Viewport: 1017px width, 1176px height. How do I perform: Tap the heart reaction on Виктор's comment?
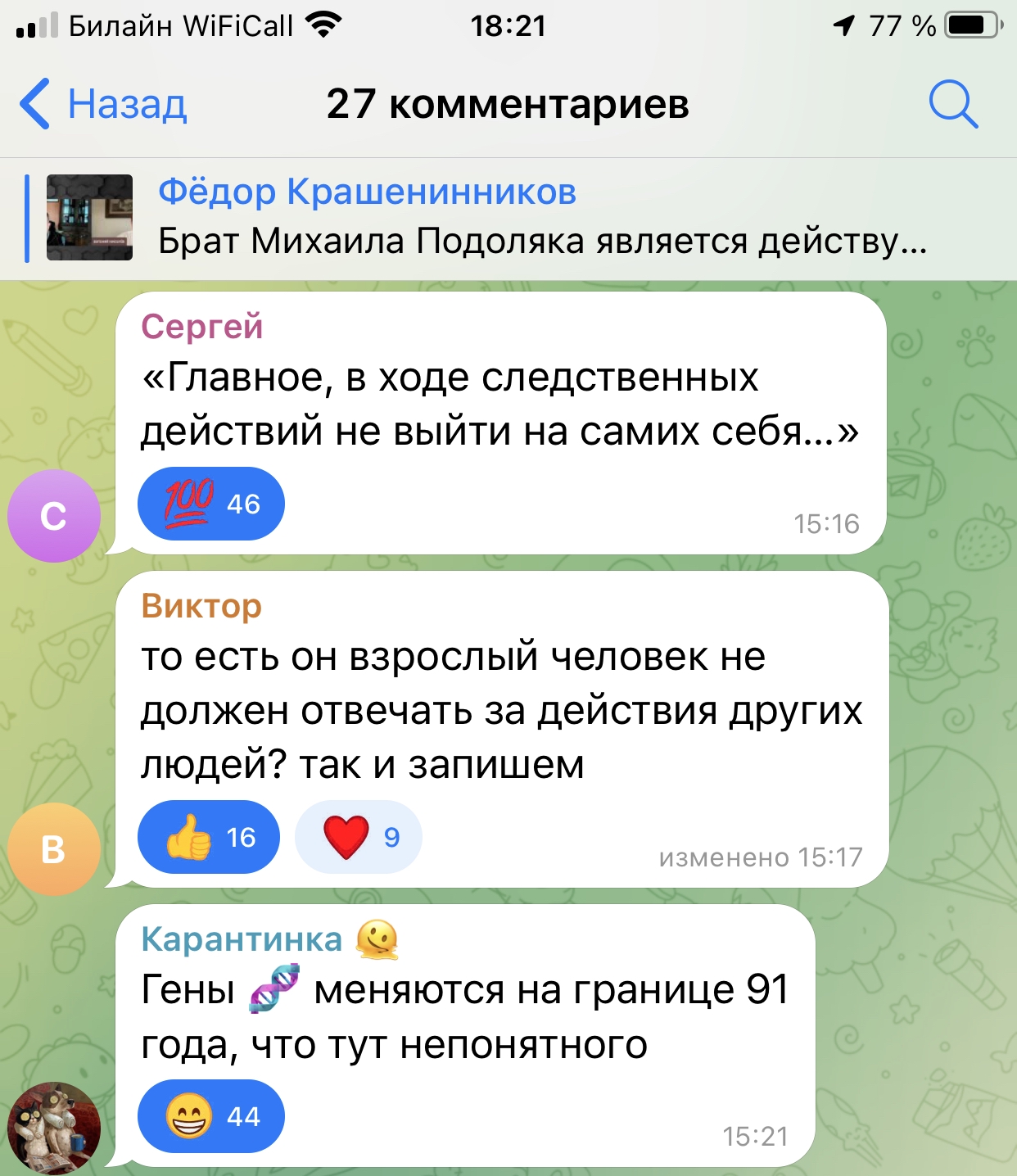359,837
